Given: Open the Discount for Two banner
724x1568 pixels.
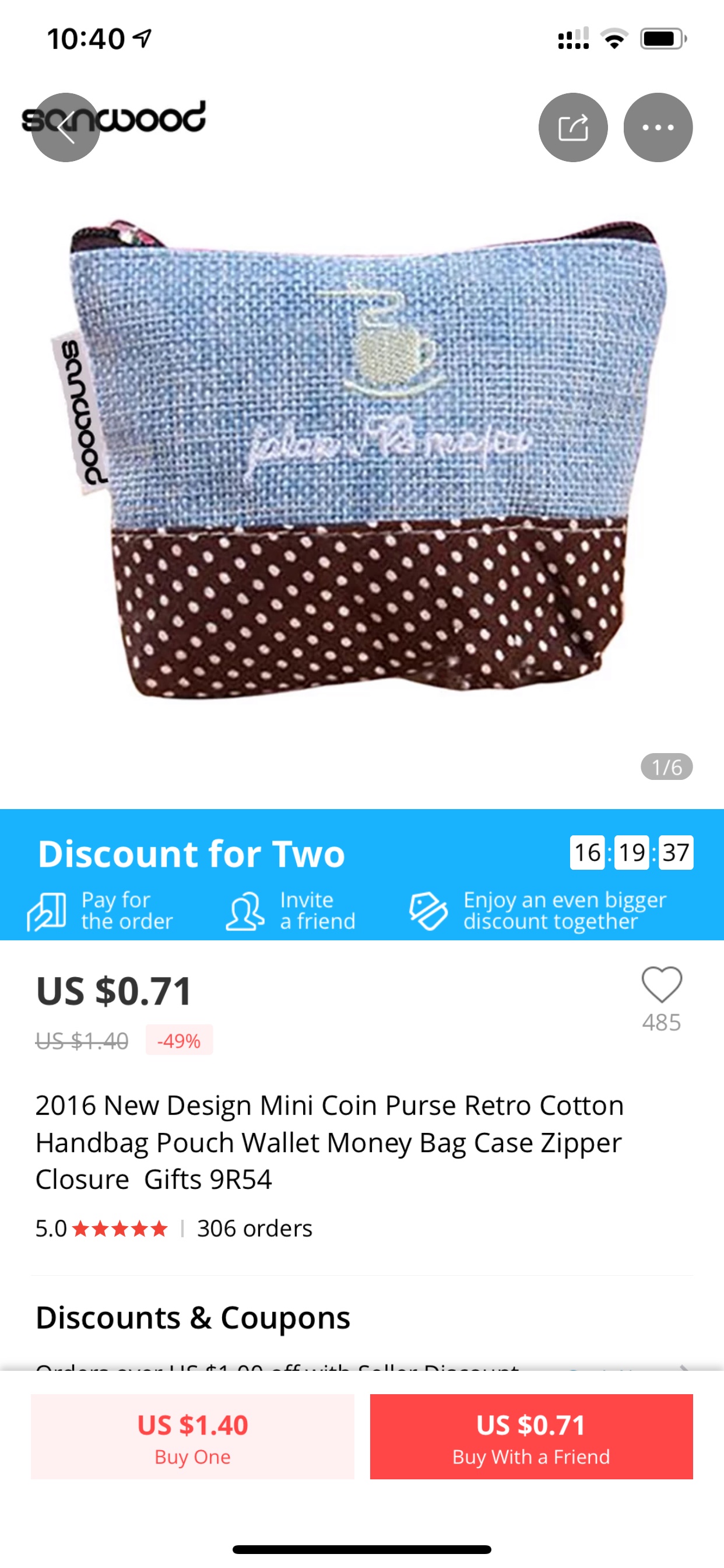Looking at the screenshot, I should [x=362, y=874].
